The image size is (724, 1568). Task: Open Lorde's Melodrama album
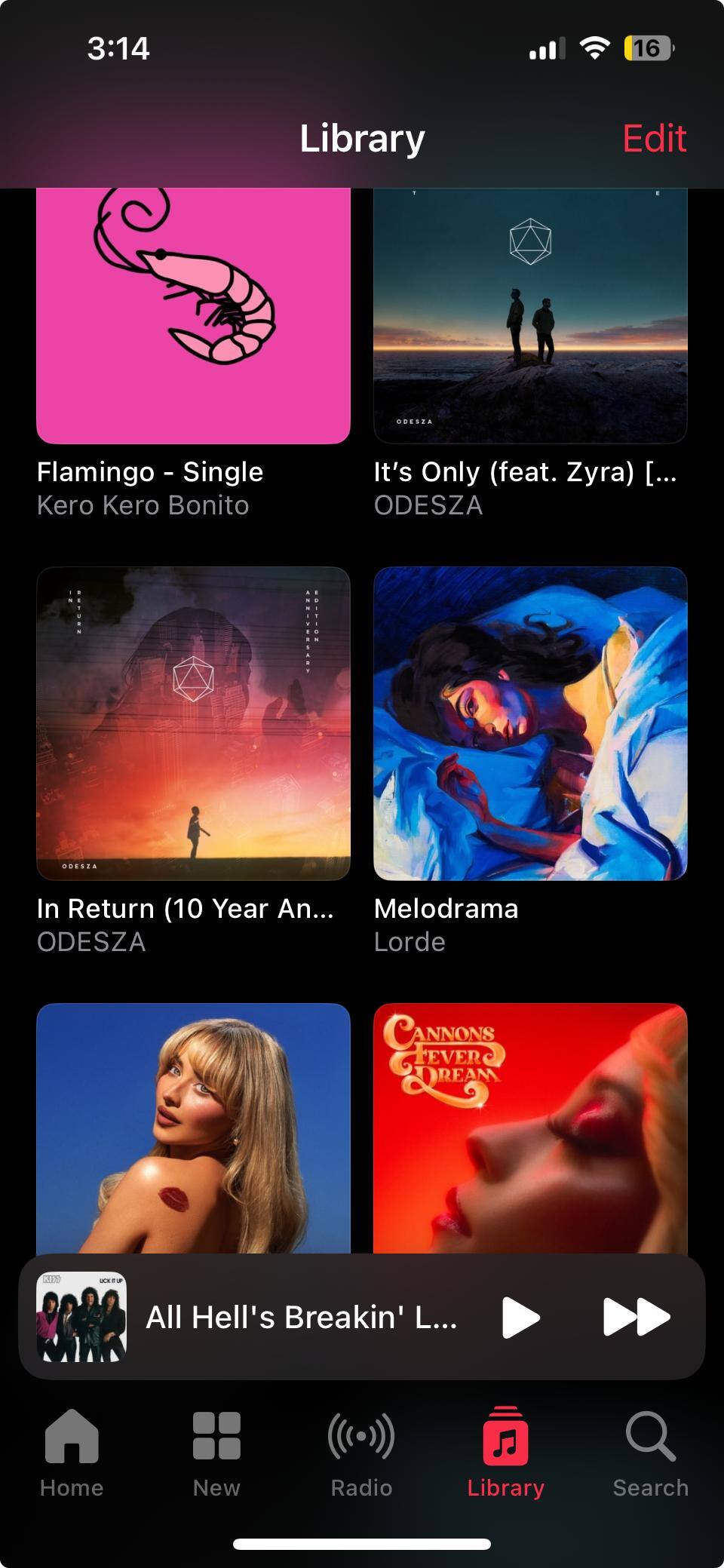click(530, 723)
